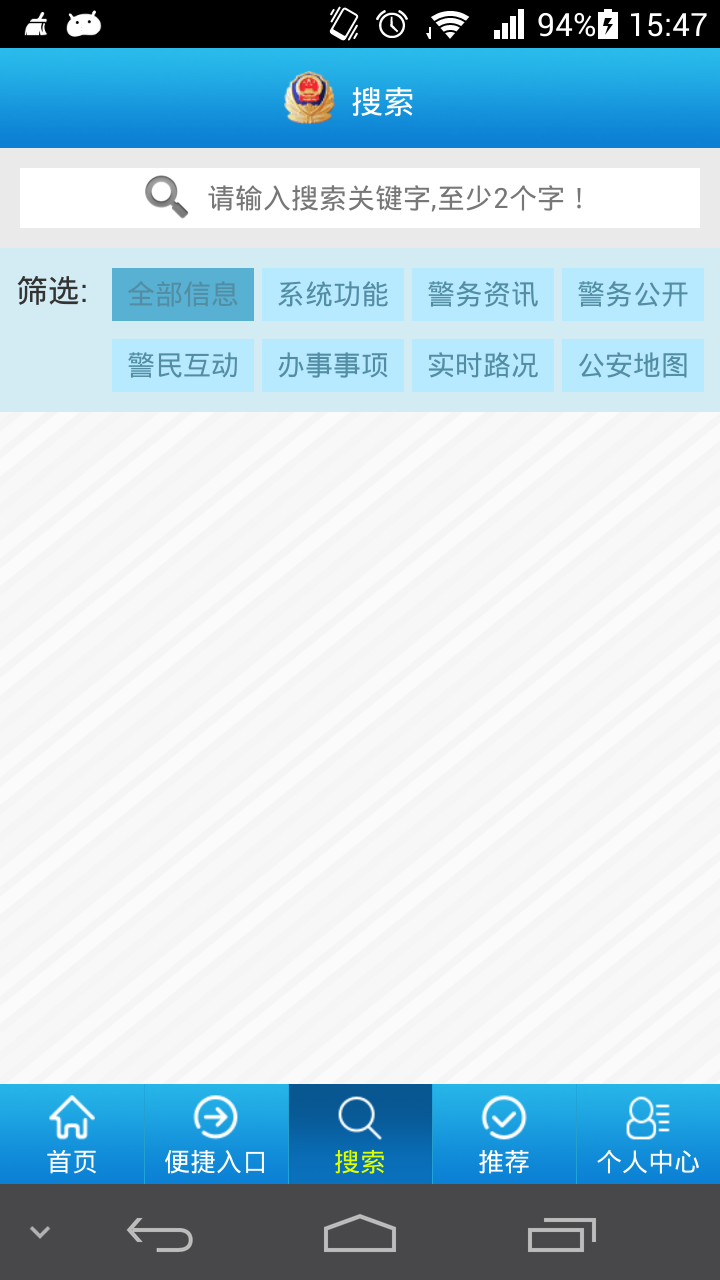Open the 便捷入口 tab
The image size is (720, 1280).
[x=216, y=1135]
